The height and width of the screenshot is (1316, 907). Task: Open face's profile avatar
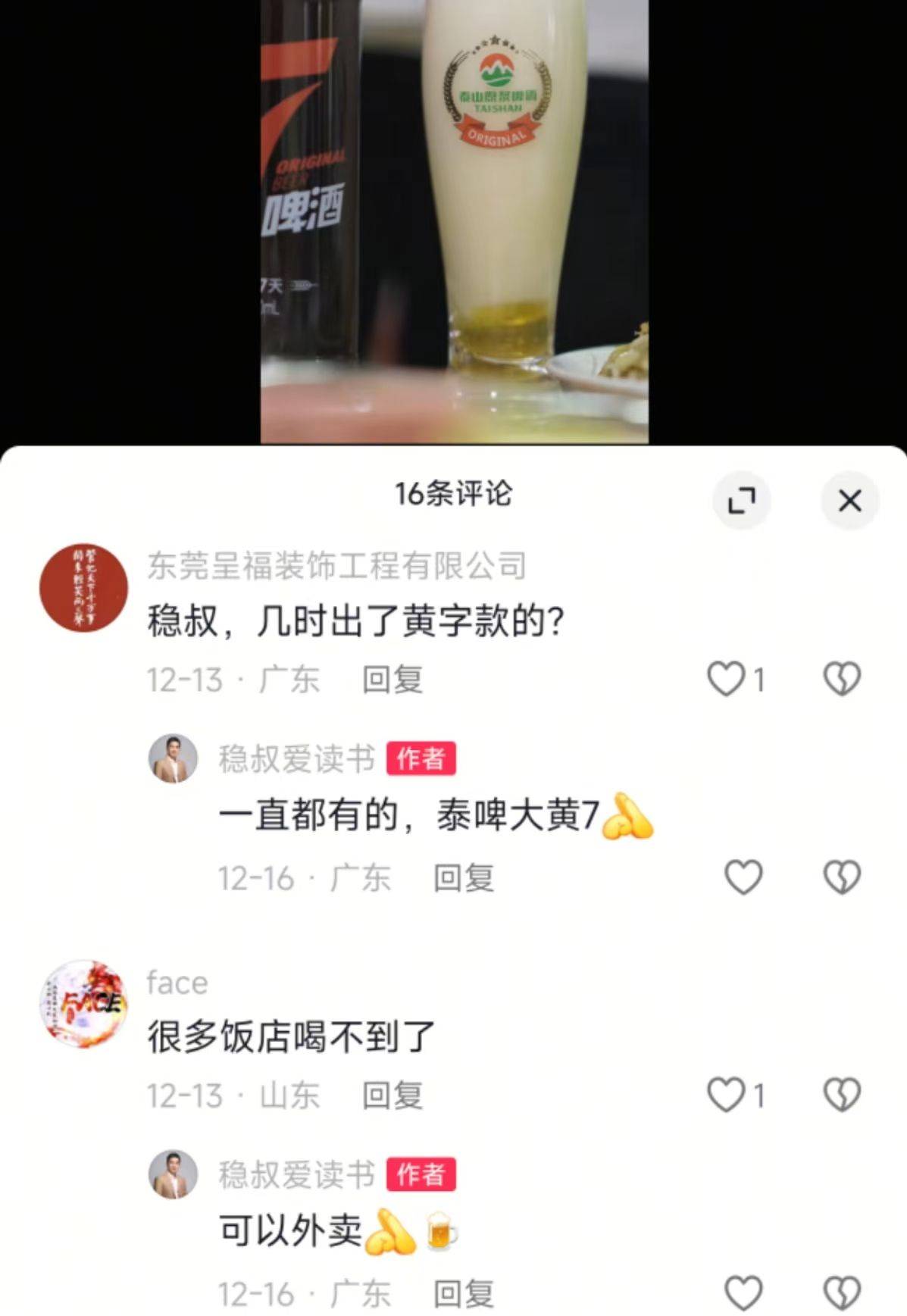click(83, 1004)
